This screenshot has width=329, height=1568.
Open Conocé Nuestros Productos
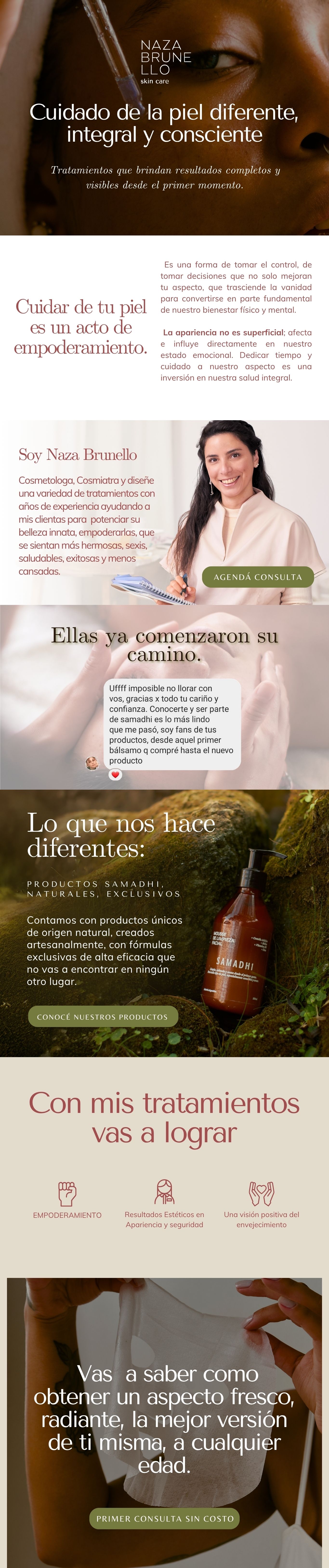tap(102, 1016)
